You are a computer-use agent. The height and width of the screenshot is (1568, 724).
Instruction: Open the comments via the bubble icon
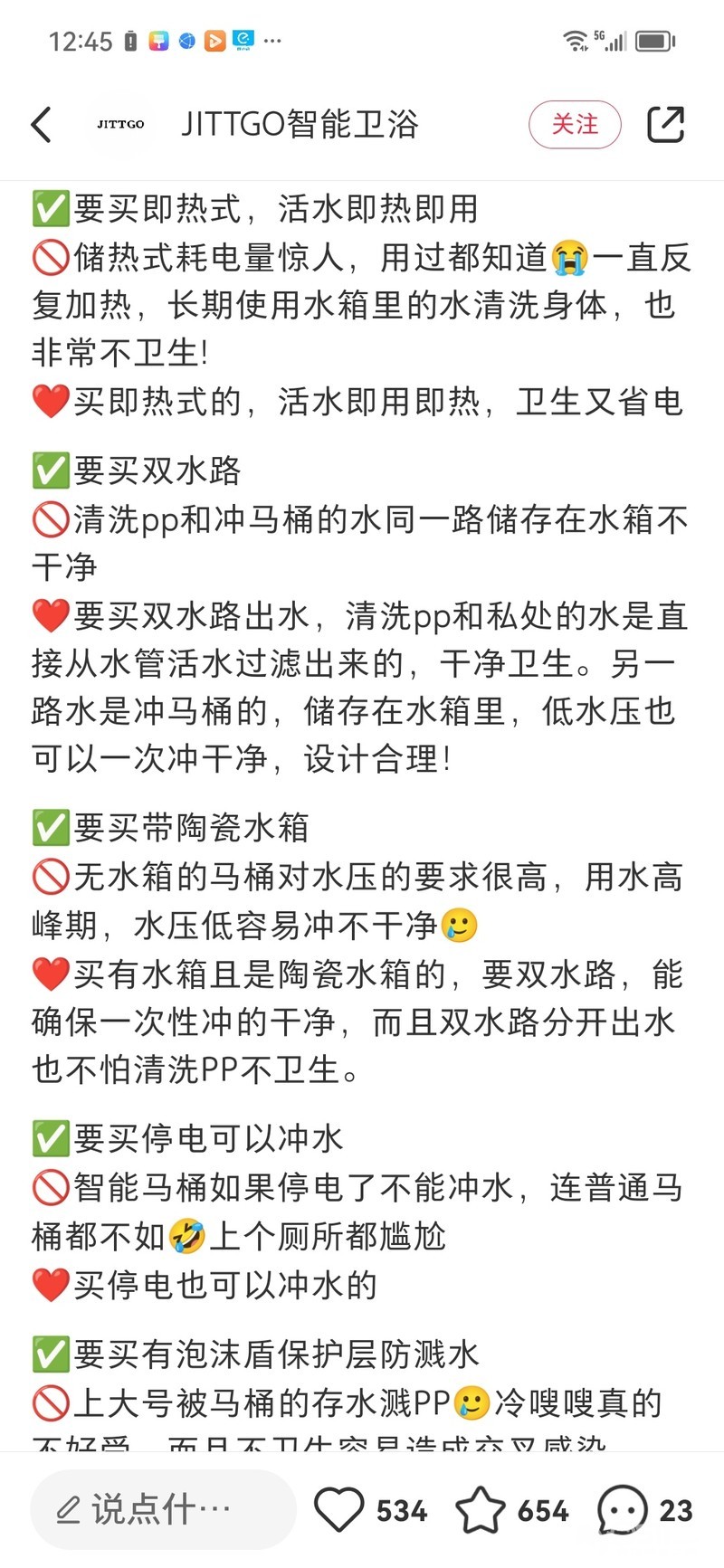(x=623, y=1509)
